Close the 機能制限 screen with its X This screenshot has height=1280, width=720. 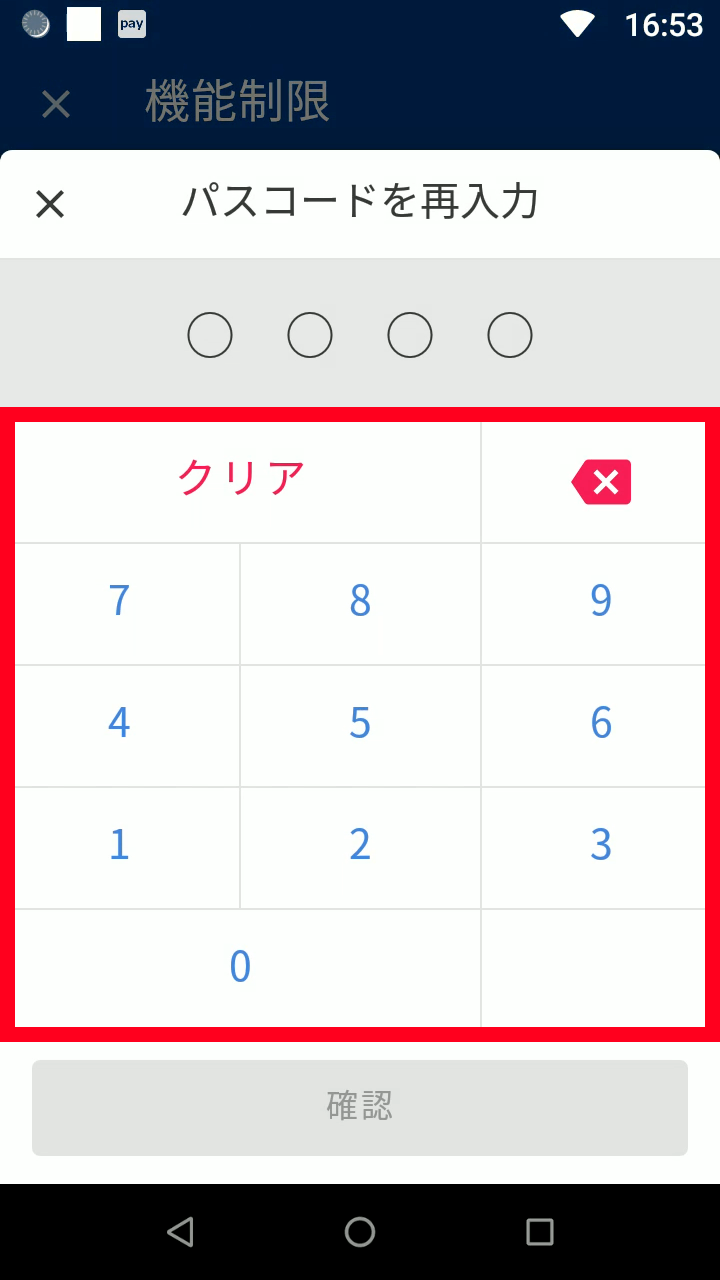(55, 104)
